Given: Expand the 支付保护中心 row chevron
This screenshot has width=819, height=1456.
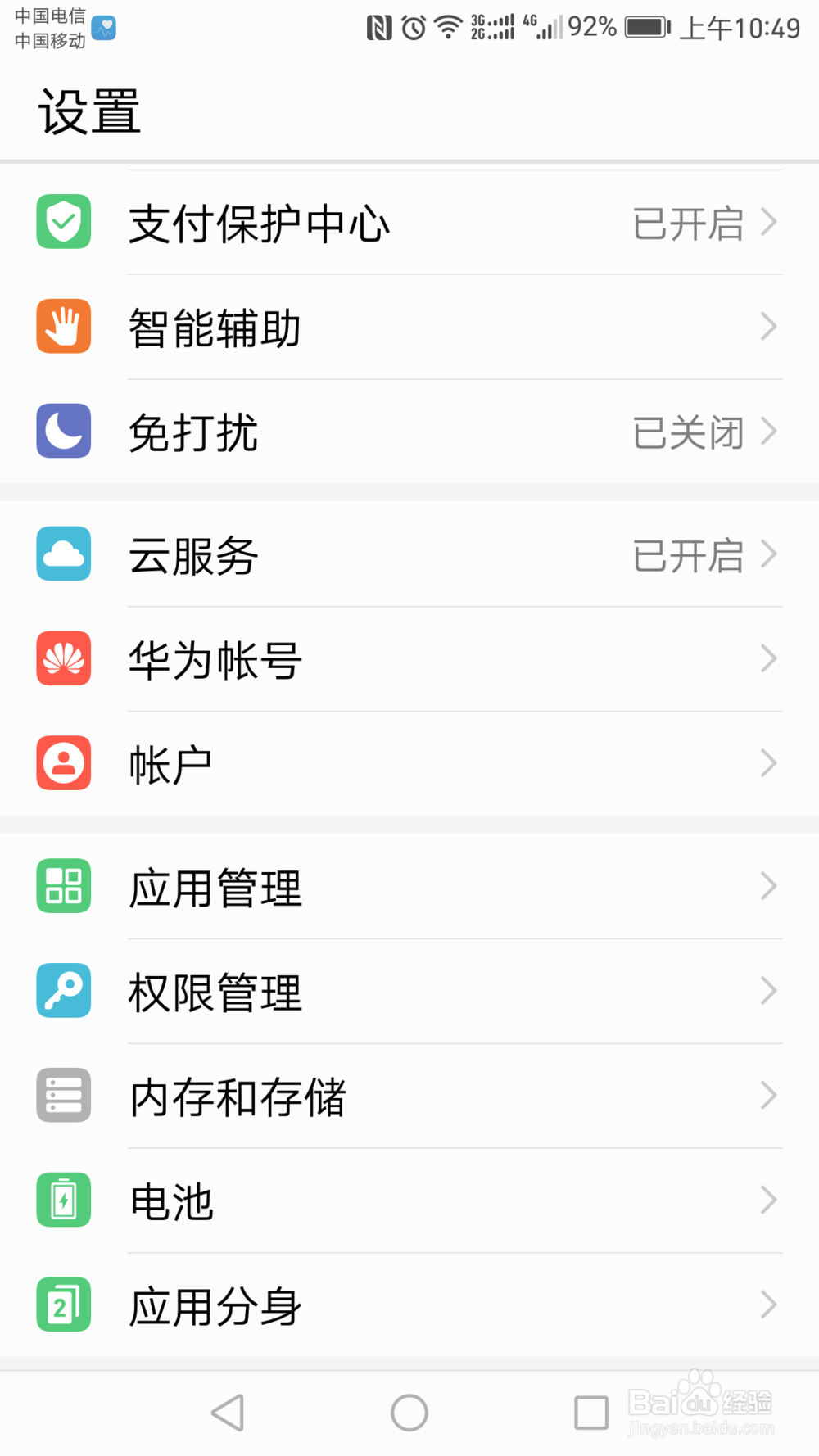Looking at the screenshot, I should 771,222.
